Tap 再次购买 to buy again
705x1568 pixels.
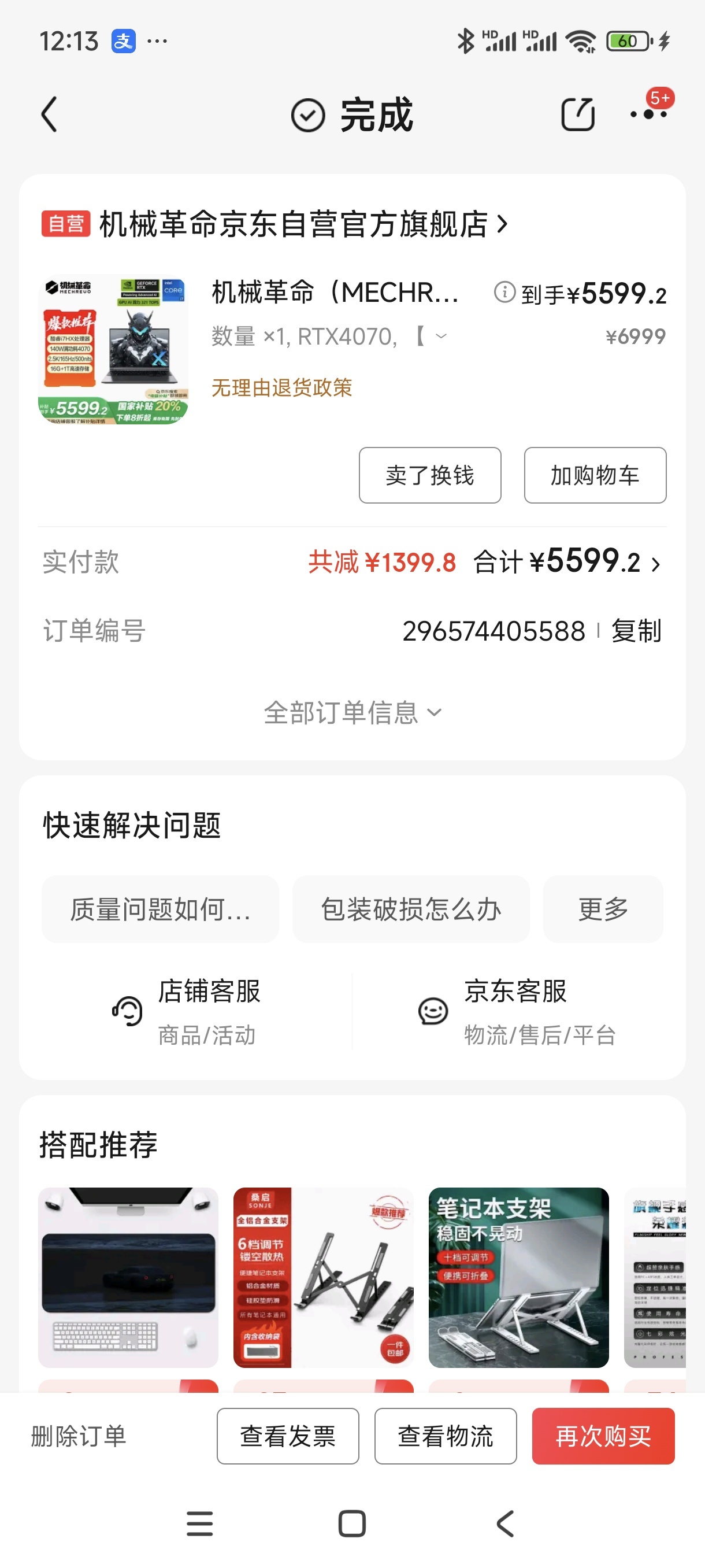coord(603,1436)
